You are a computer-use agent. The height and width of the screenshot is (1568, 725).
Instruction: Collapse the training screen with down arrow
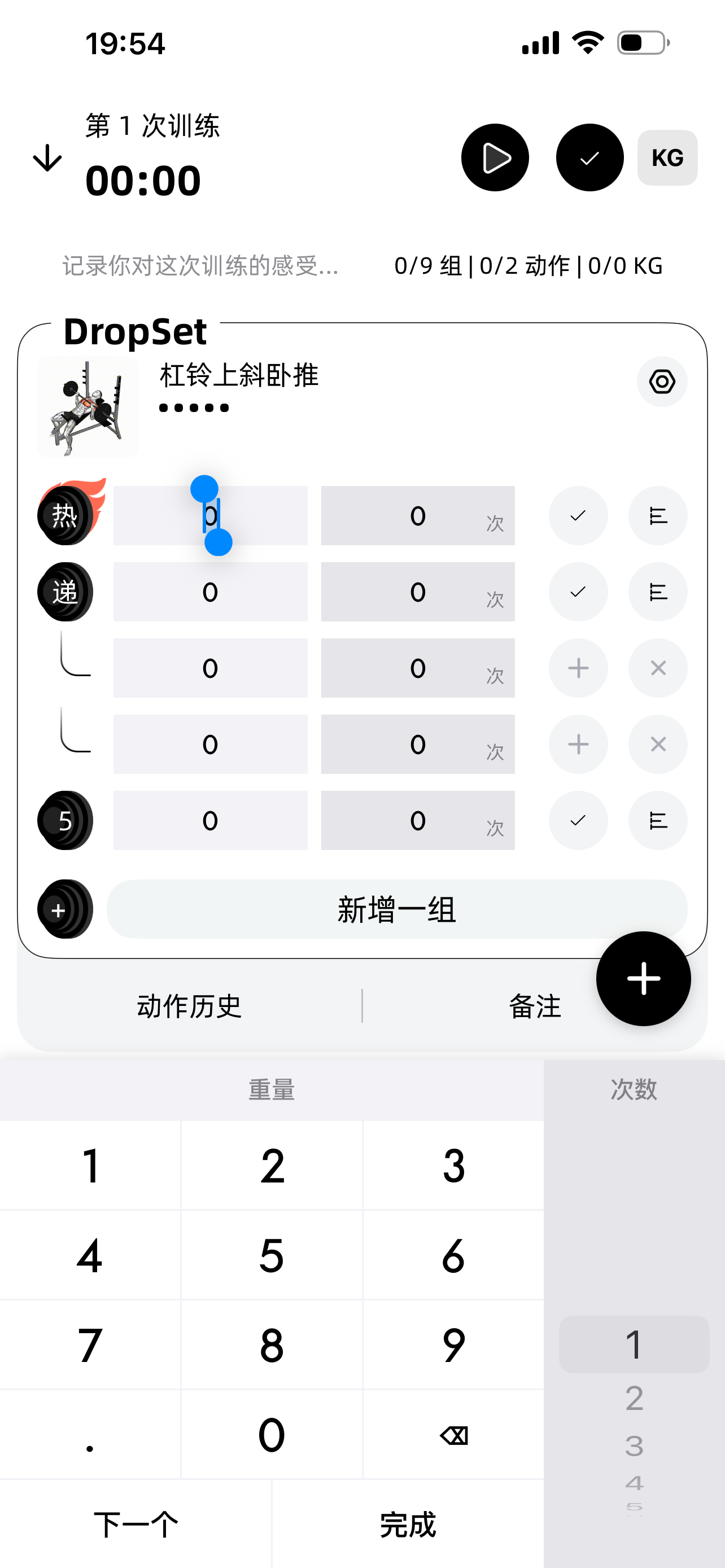pos(47,158)
